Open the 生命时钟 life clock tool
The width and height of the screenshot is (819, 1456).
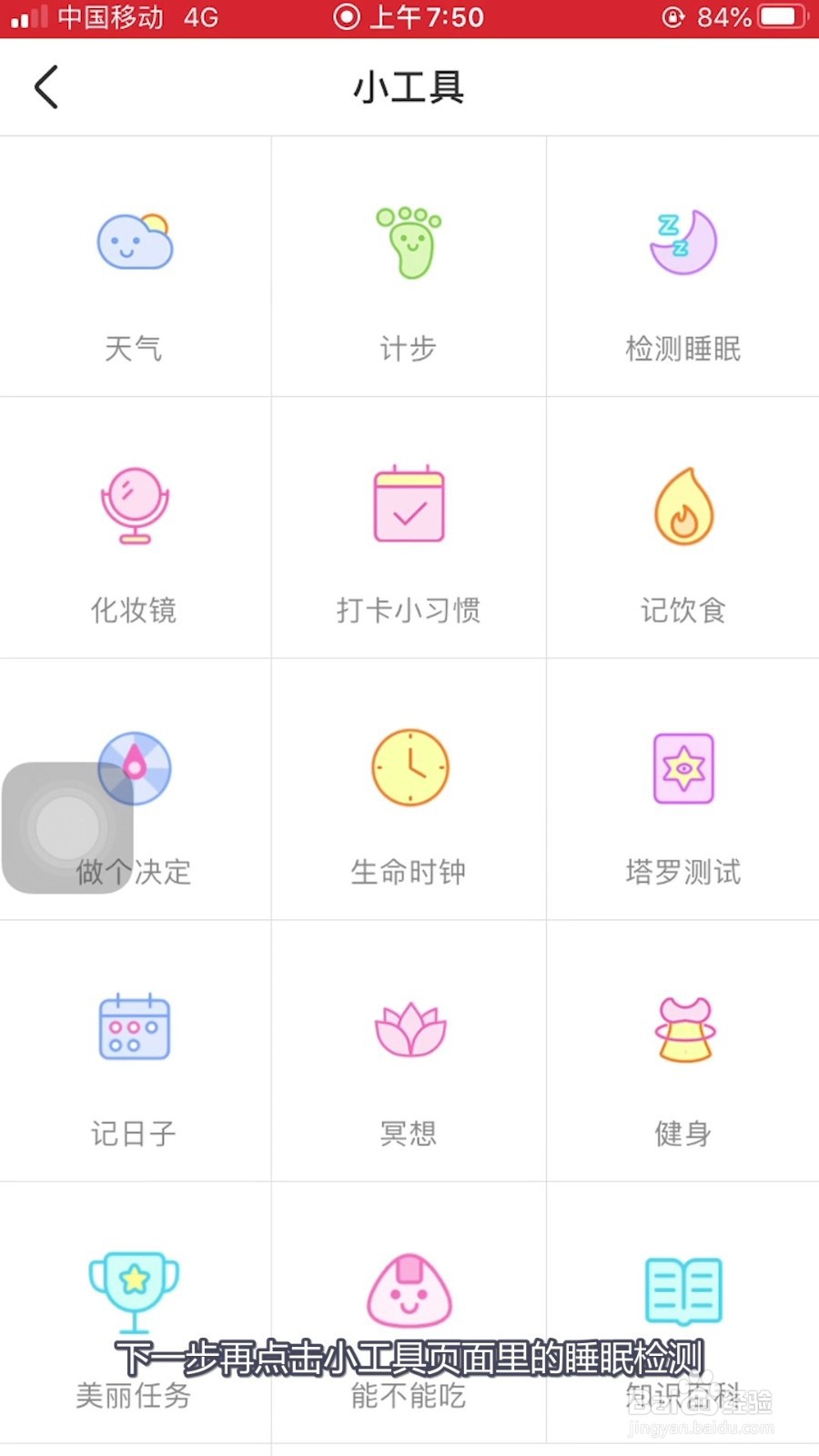[x=409, y=789]
